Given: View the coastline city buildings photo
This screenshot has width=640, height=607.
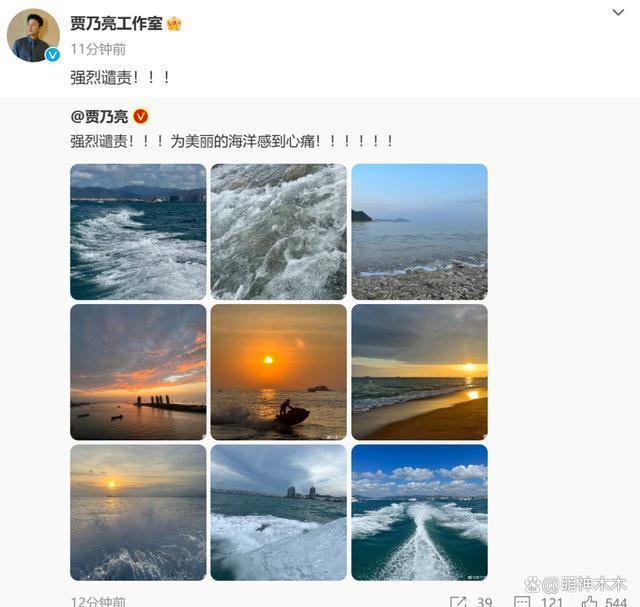Looking at the screenshot, I should pyautogui.click(x=278, y=512).
